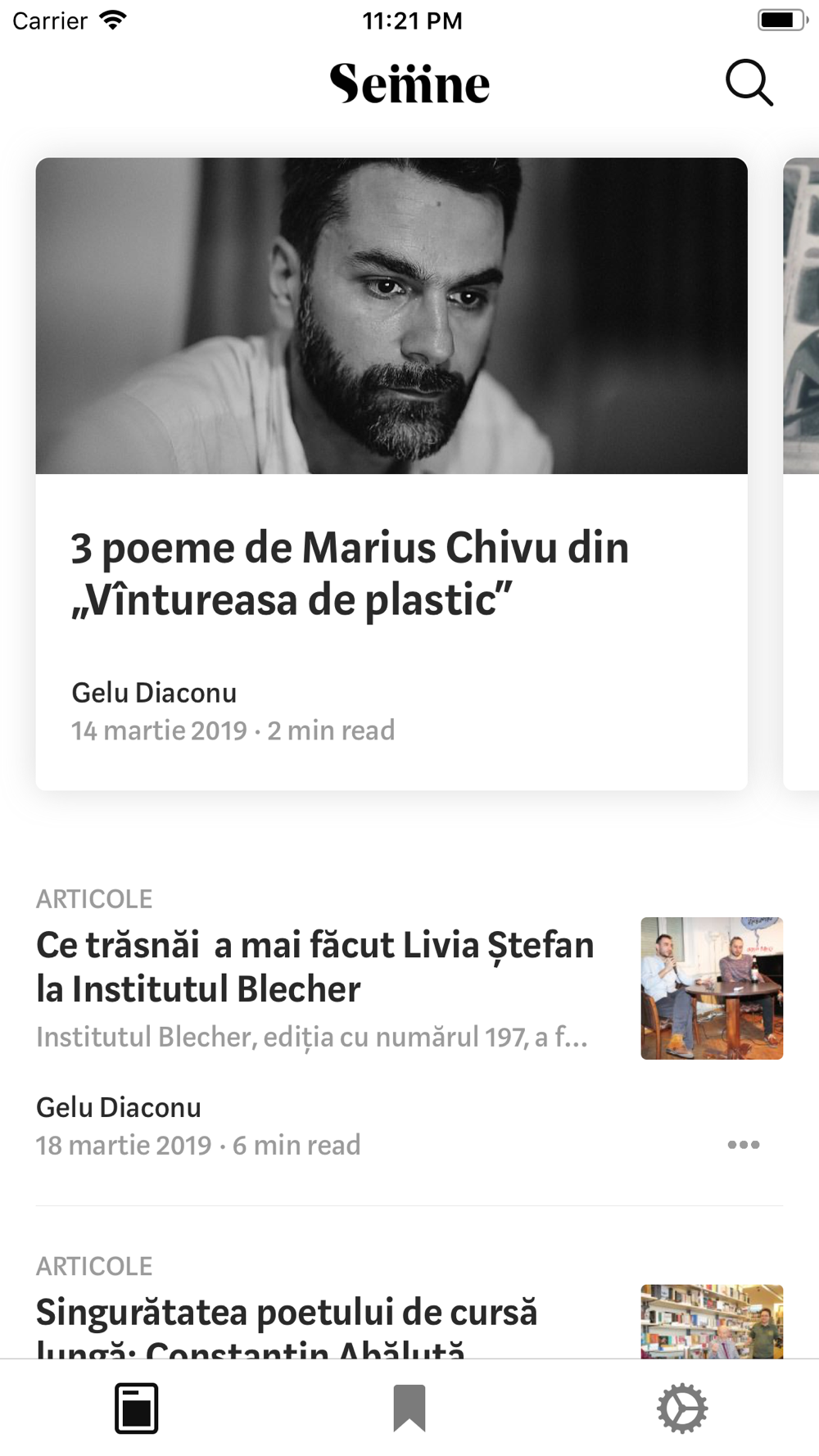The width and height of the screenshot is (819, 1456).
Task: Open the Livia Ștefan Institutul Blecher article
Action: point(315,967)
